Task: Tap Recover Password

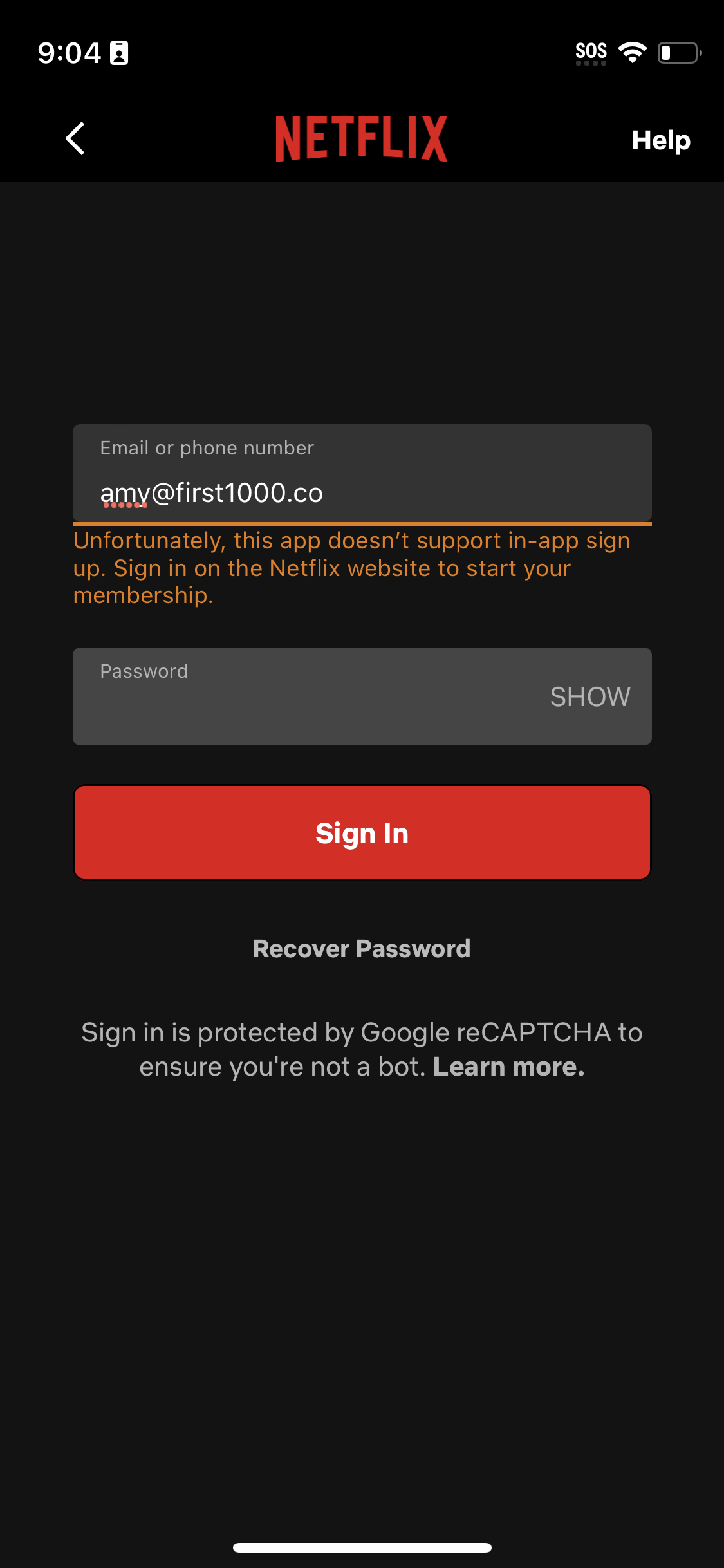Action: 362,947
